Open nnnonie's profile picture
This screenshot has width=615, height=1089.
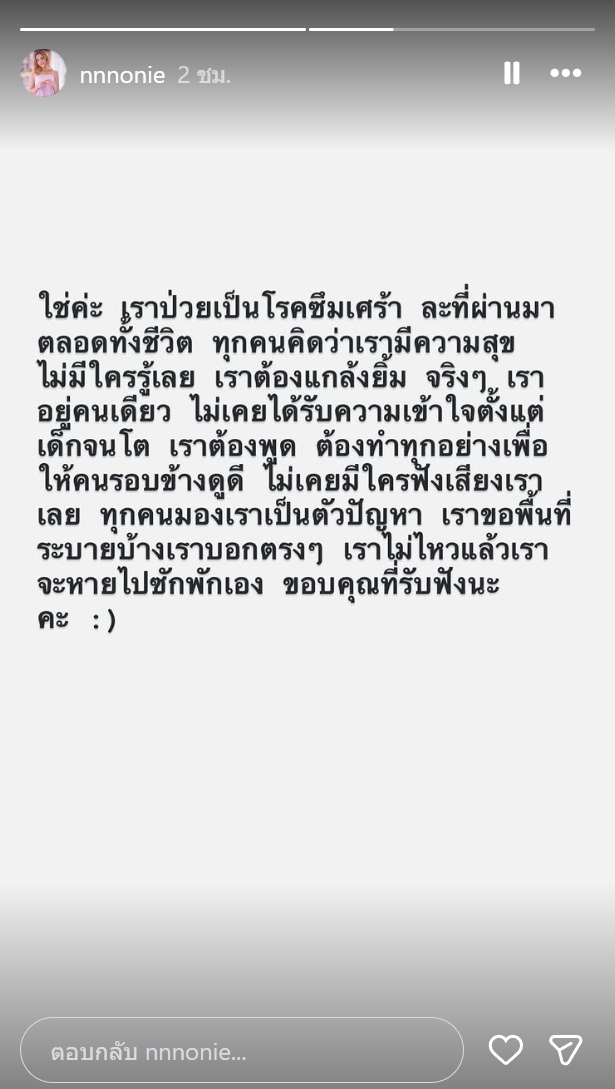pyautogui.click(x=43, y=74)
